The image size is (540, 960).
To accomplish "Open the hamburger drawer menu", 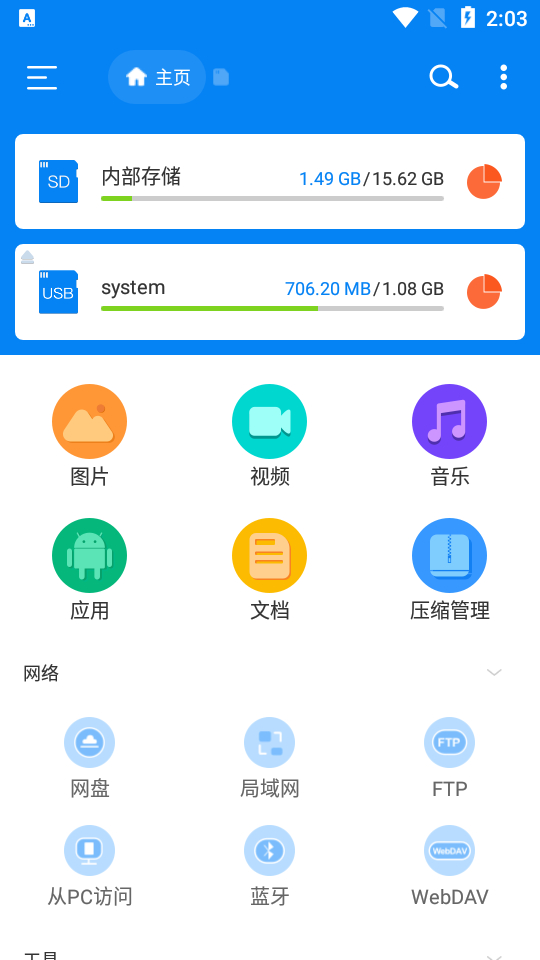I will coord(42,78).
